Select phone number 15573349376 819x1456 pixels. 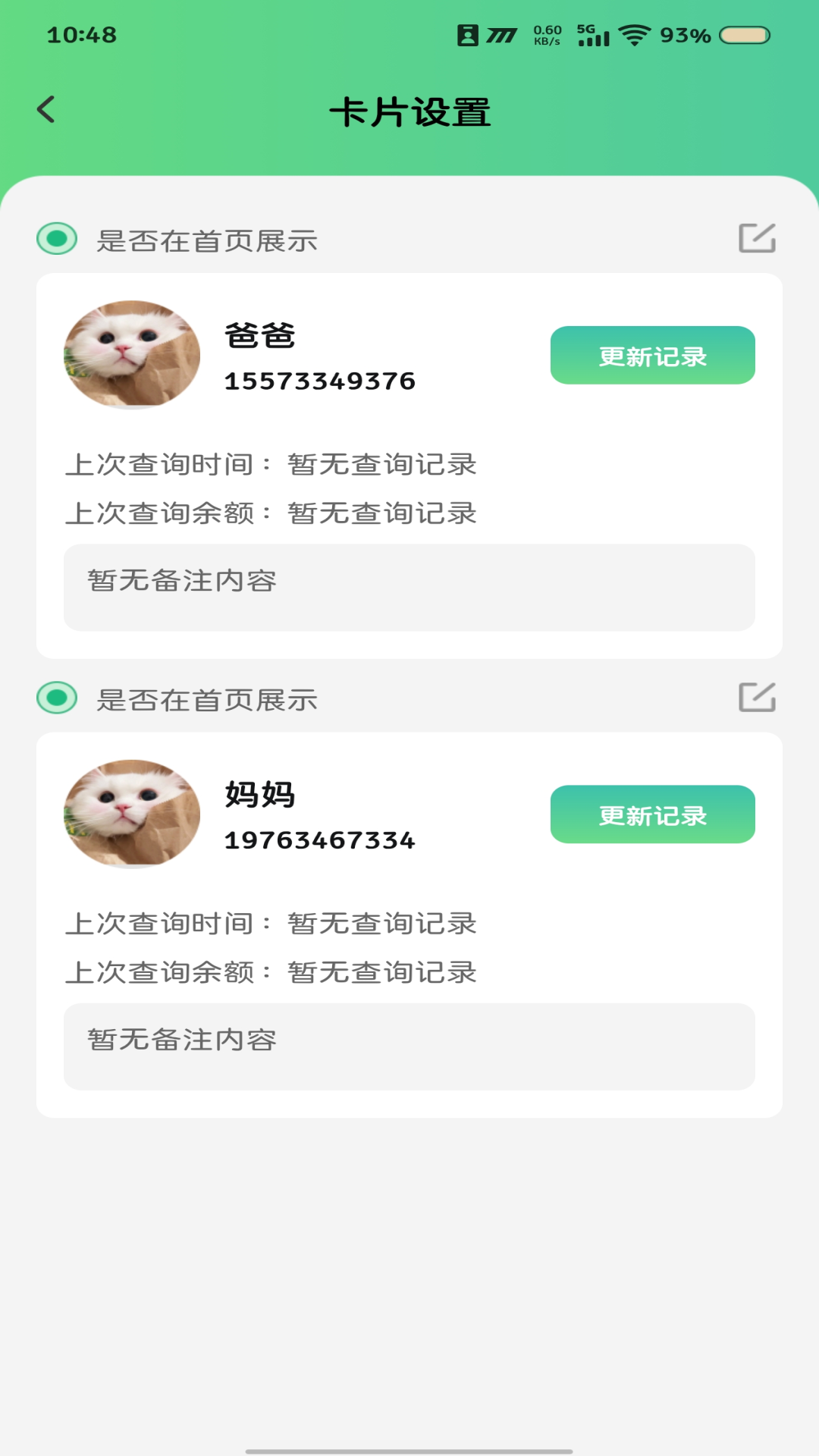click(x=319, y=381)
